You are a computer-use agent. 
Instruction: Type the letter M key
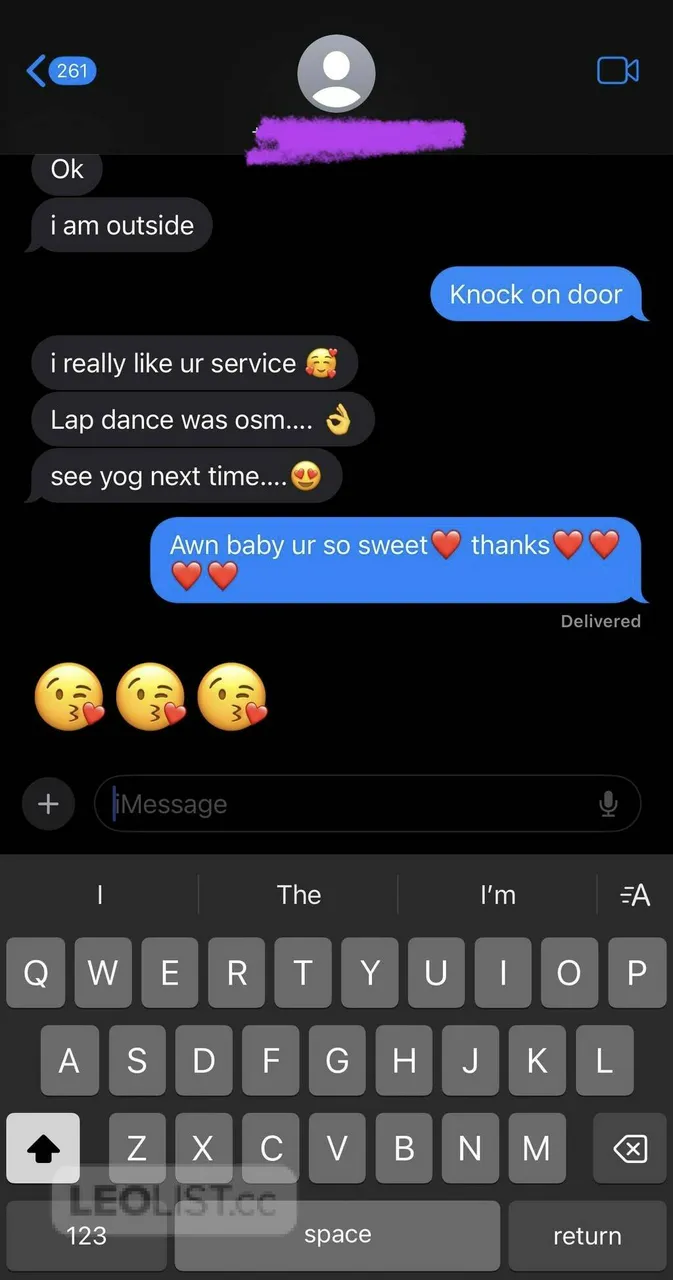pos(537,1149)
